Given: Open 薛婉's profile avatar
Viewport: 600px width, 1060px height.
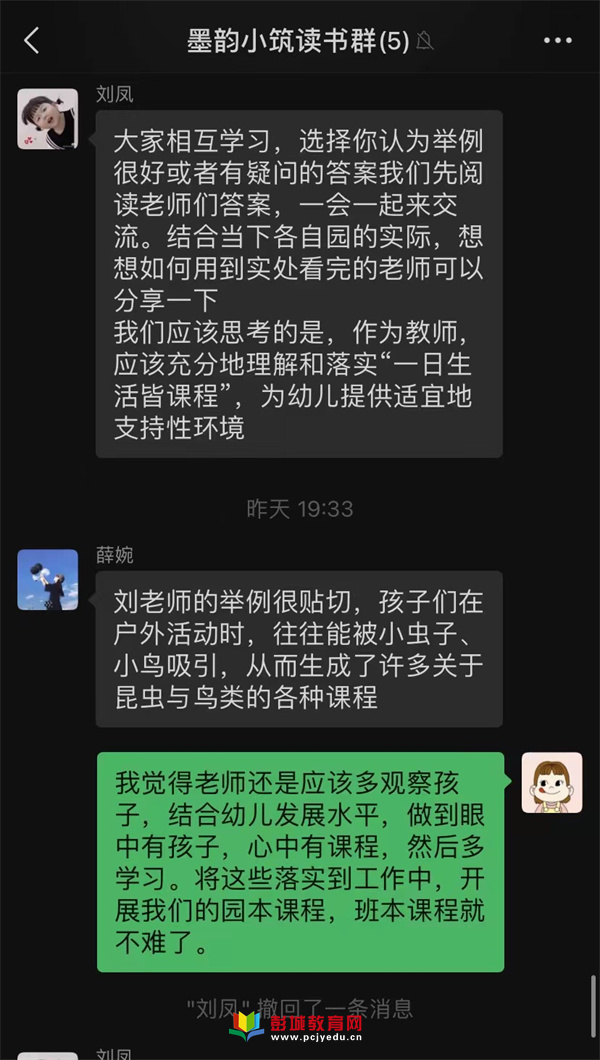Looking at the screenshot, I should click(x=47, y=579).
